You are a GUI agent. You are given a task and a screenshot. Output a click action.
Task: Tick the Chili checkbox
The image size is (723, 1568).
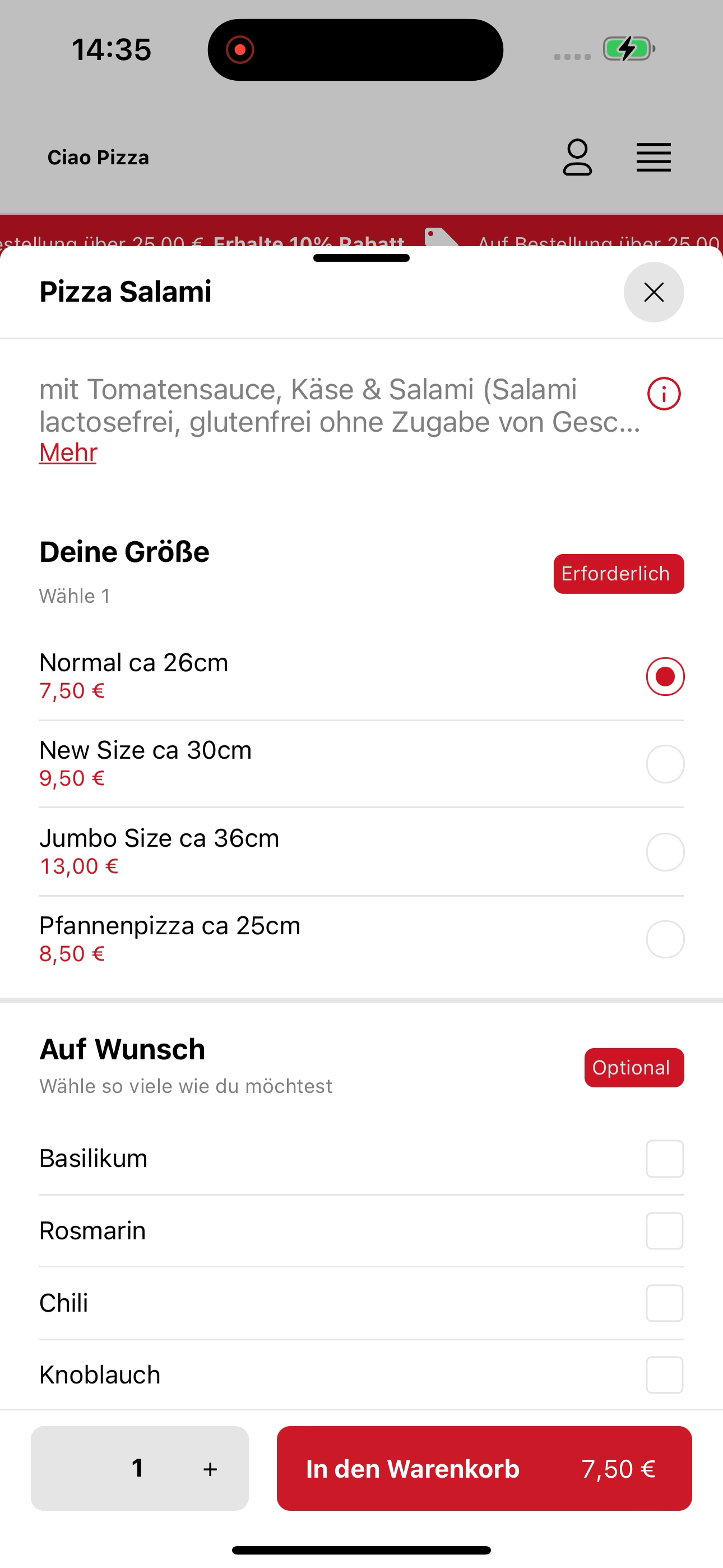pyautogui.click(x=665, y=1303)
